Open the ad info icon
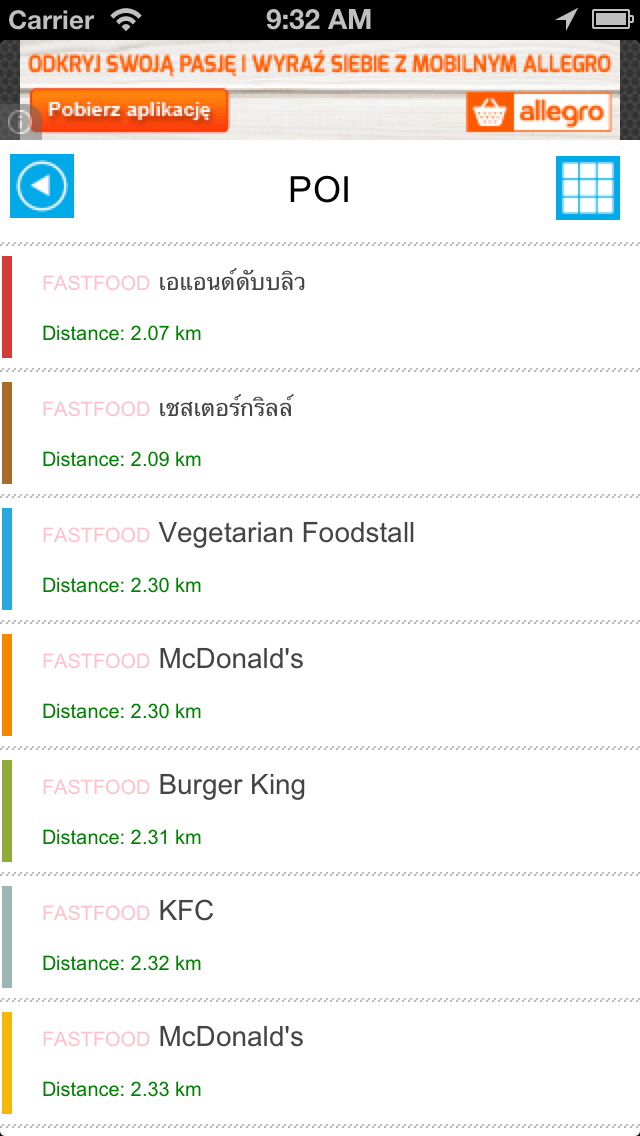 click(20, 122)
